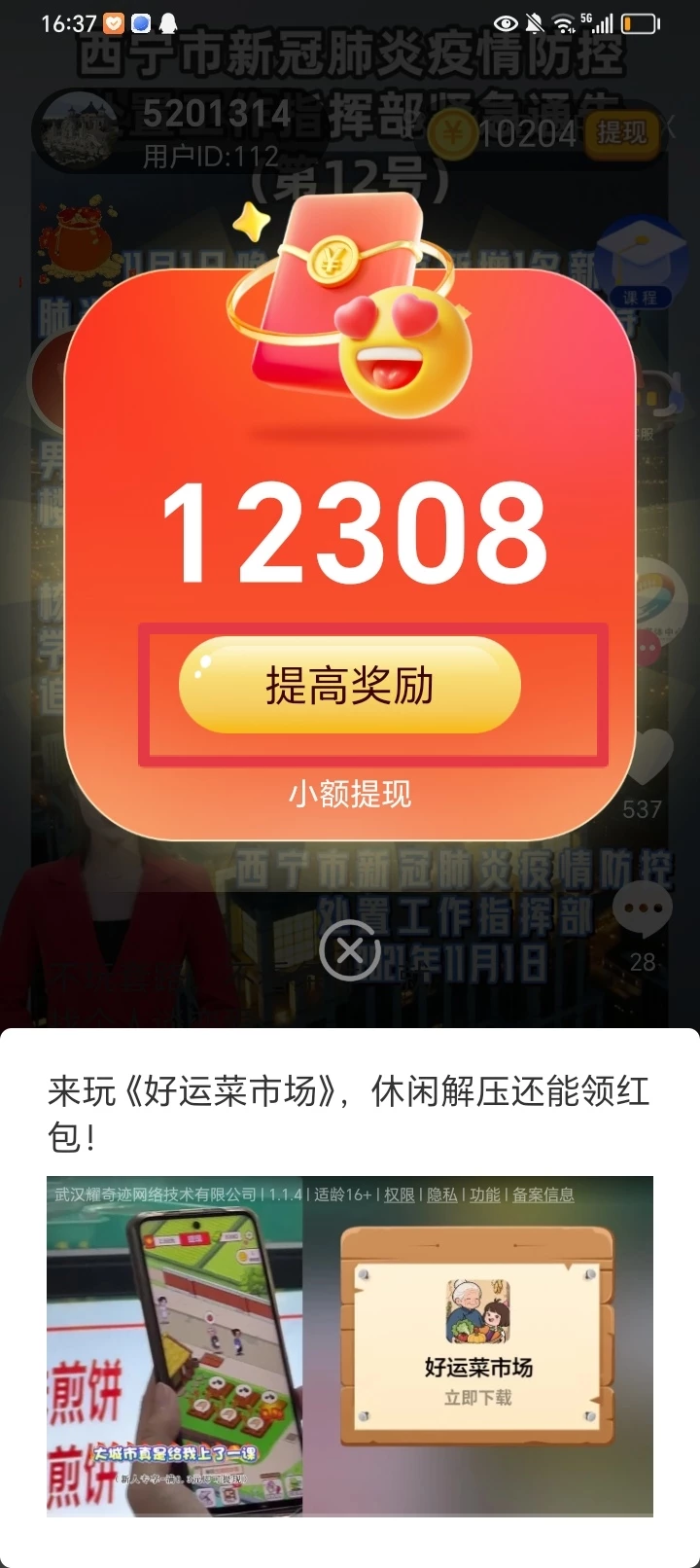Open the 功能 link in the ad
The height and width of the screenshot is (1568, 700).
click(485, 1194)
